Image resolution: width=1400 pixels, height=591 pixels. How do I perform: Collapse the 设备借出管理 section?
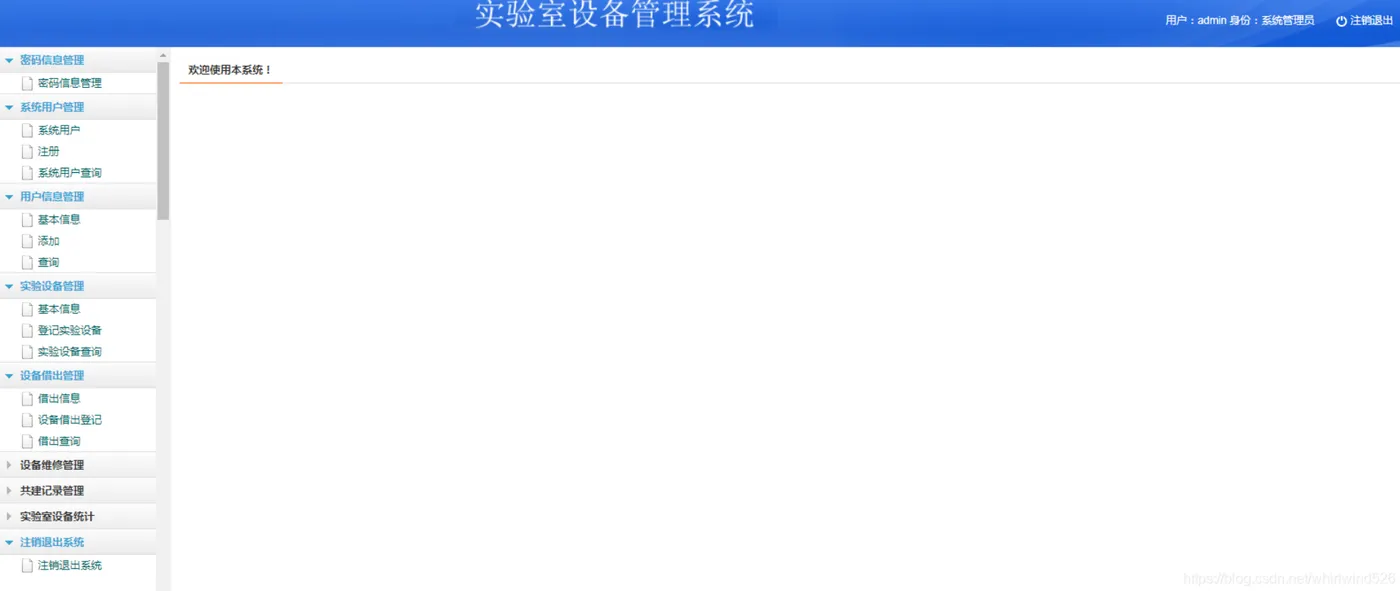pos(52,376)
